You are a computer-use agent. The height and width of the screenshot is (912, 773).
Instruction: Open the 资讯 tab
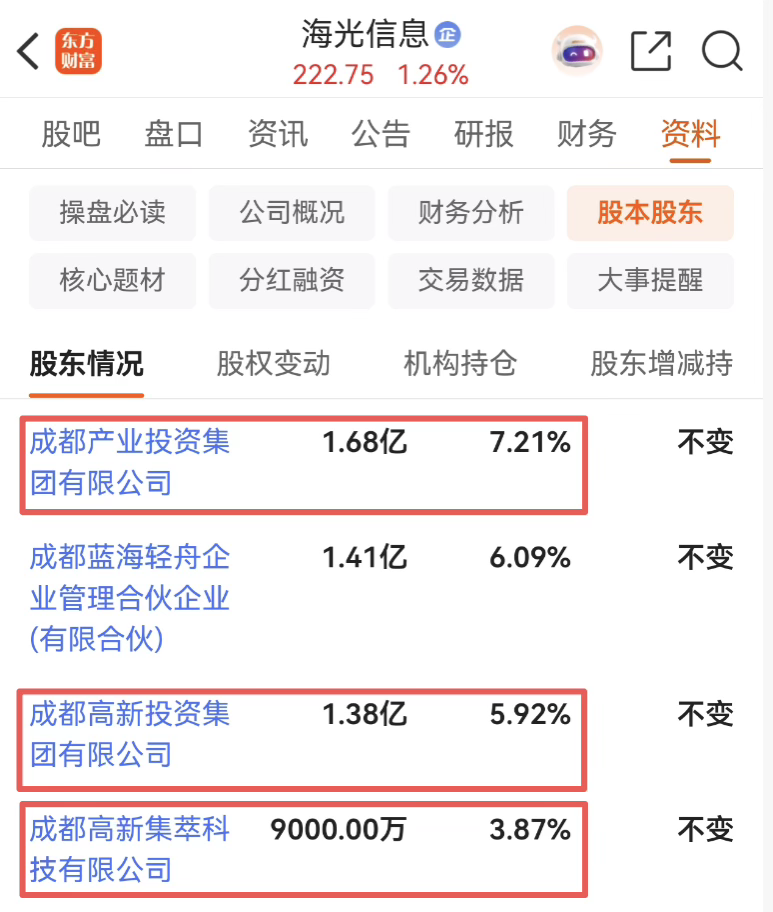point(277,134)
